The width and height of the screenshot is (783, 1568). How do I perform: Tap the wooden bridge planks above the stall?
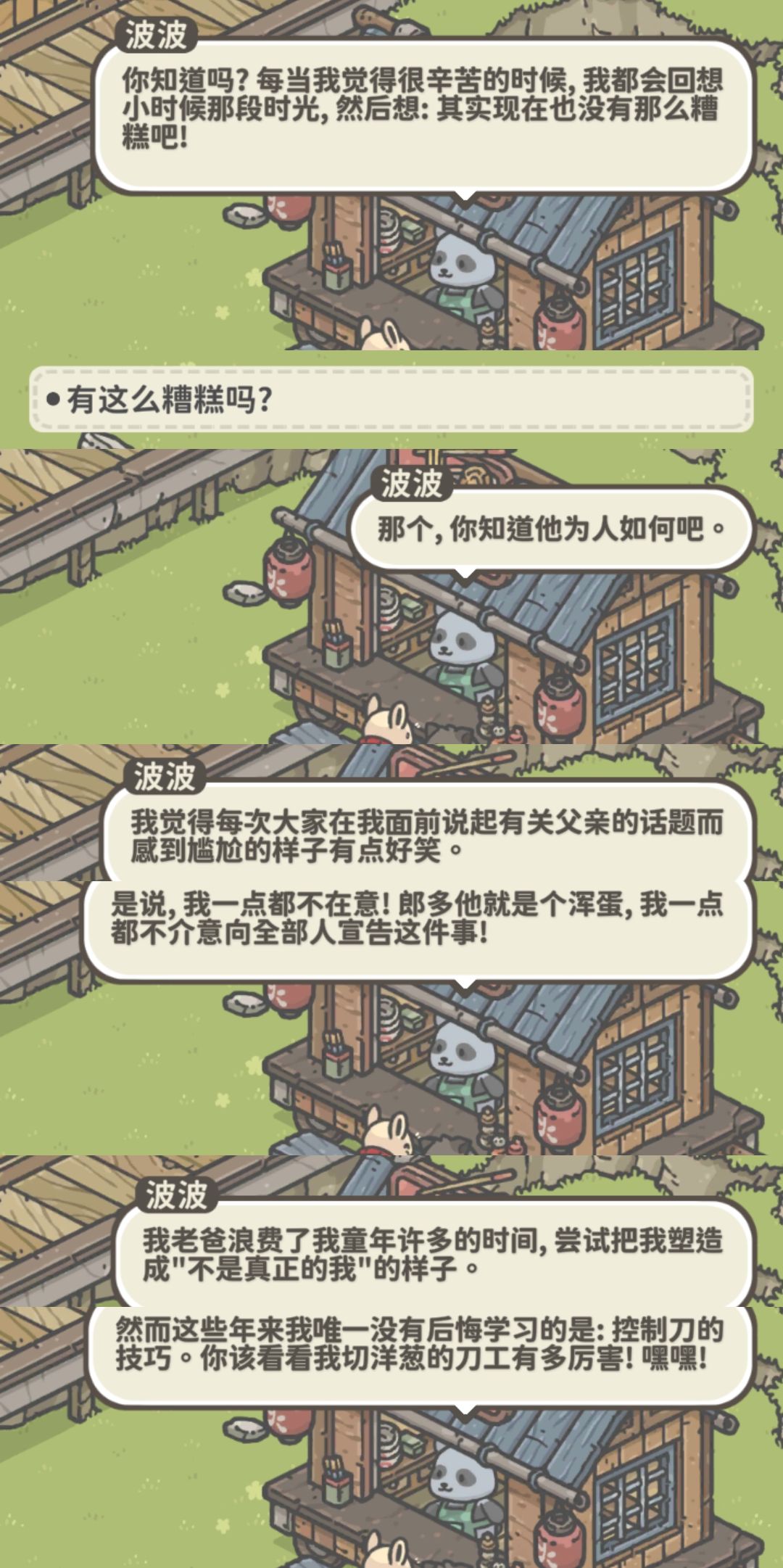pyautogui.click(x=145, y=508)
